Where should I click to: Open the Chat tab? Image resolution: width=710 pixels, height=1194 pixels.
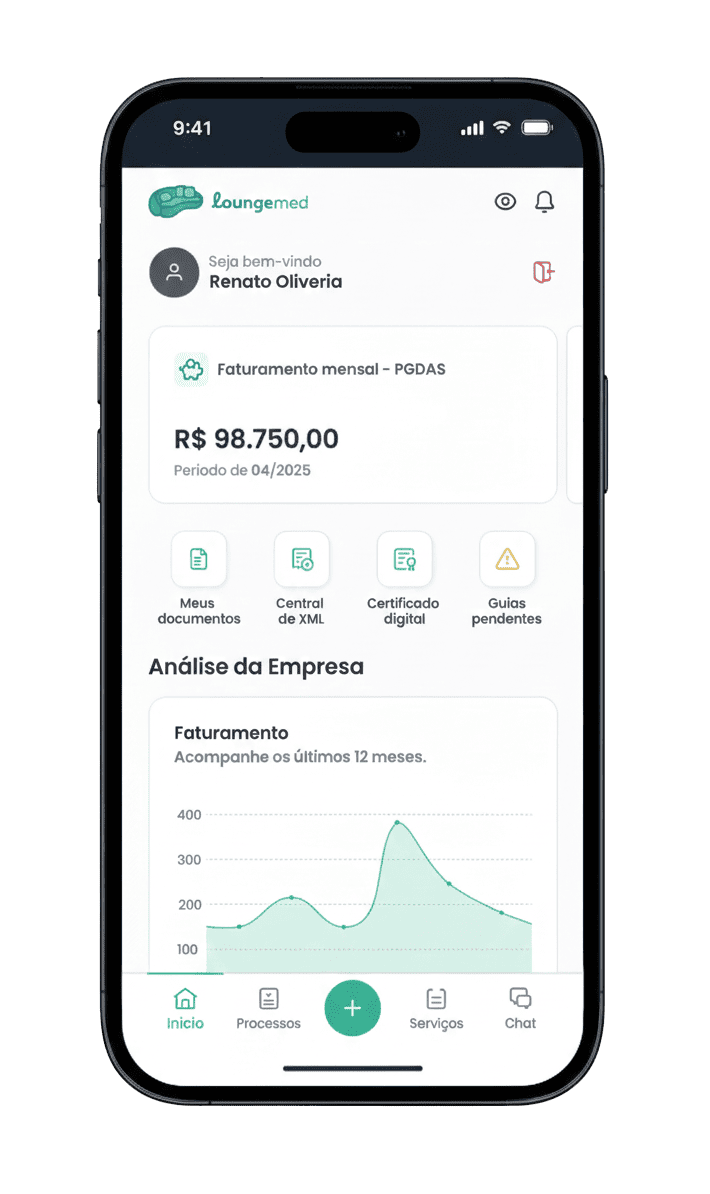point(520,1008)
